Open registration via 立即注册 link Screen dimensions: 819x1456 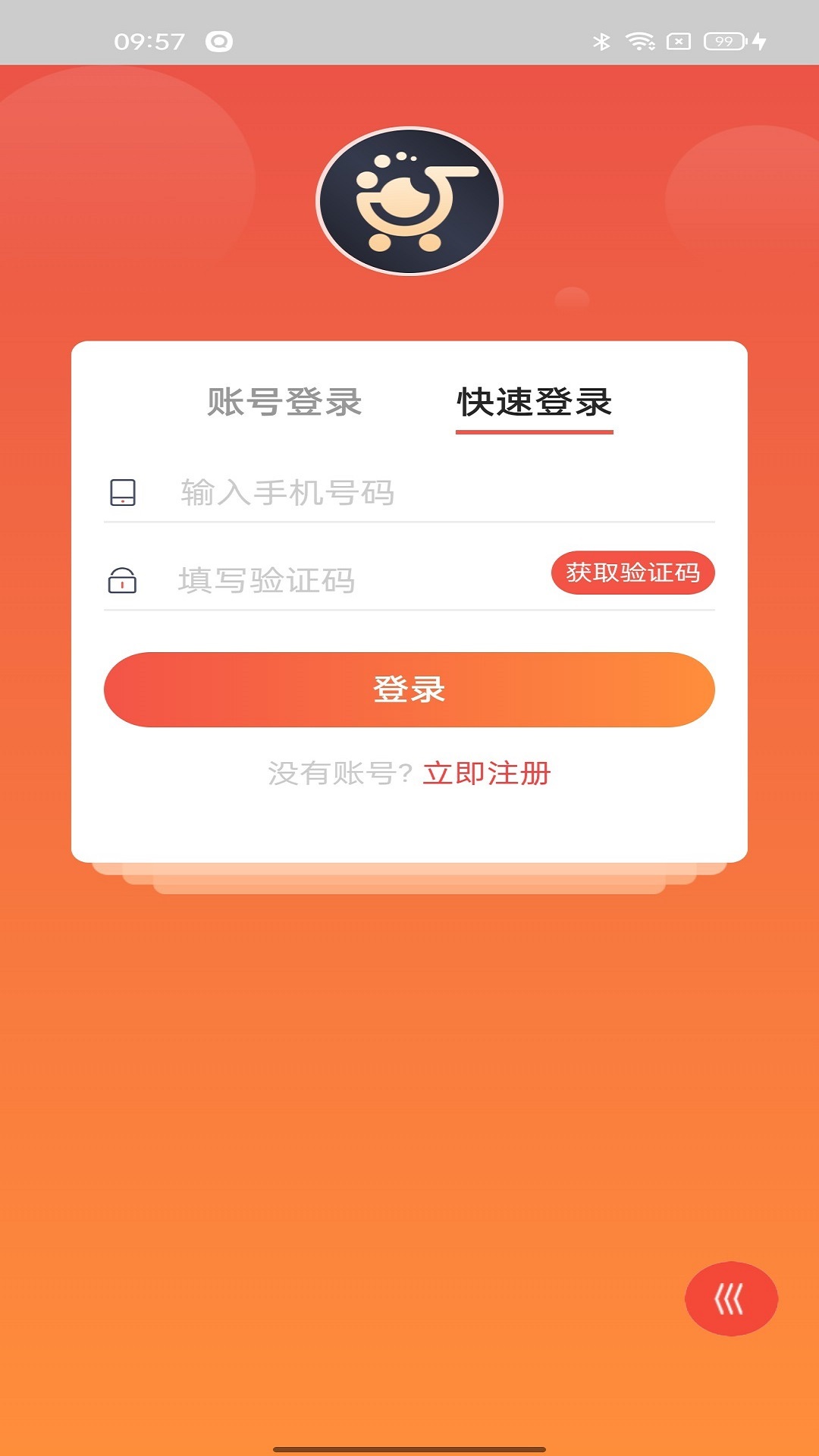pyautogui.click(x=488, y=771)
